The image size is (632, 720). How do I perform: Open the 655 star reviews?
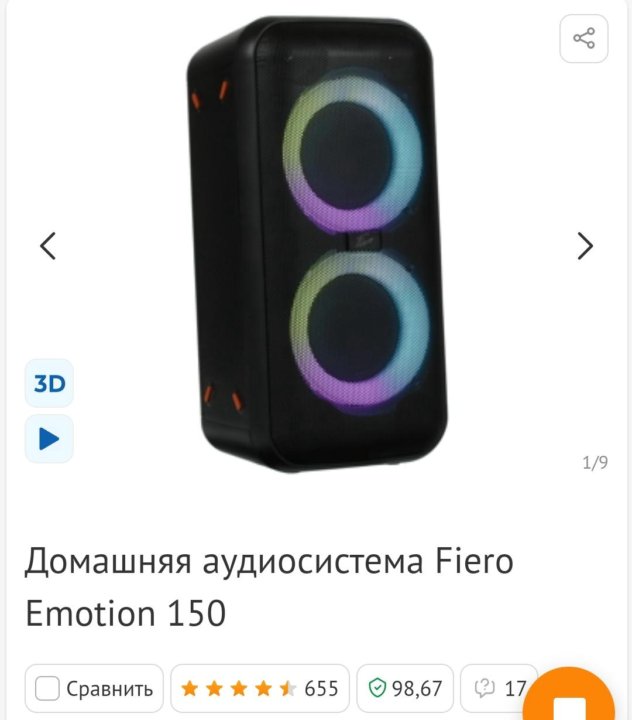pos(260,688)
